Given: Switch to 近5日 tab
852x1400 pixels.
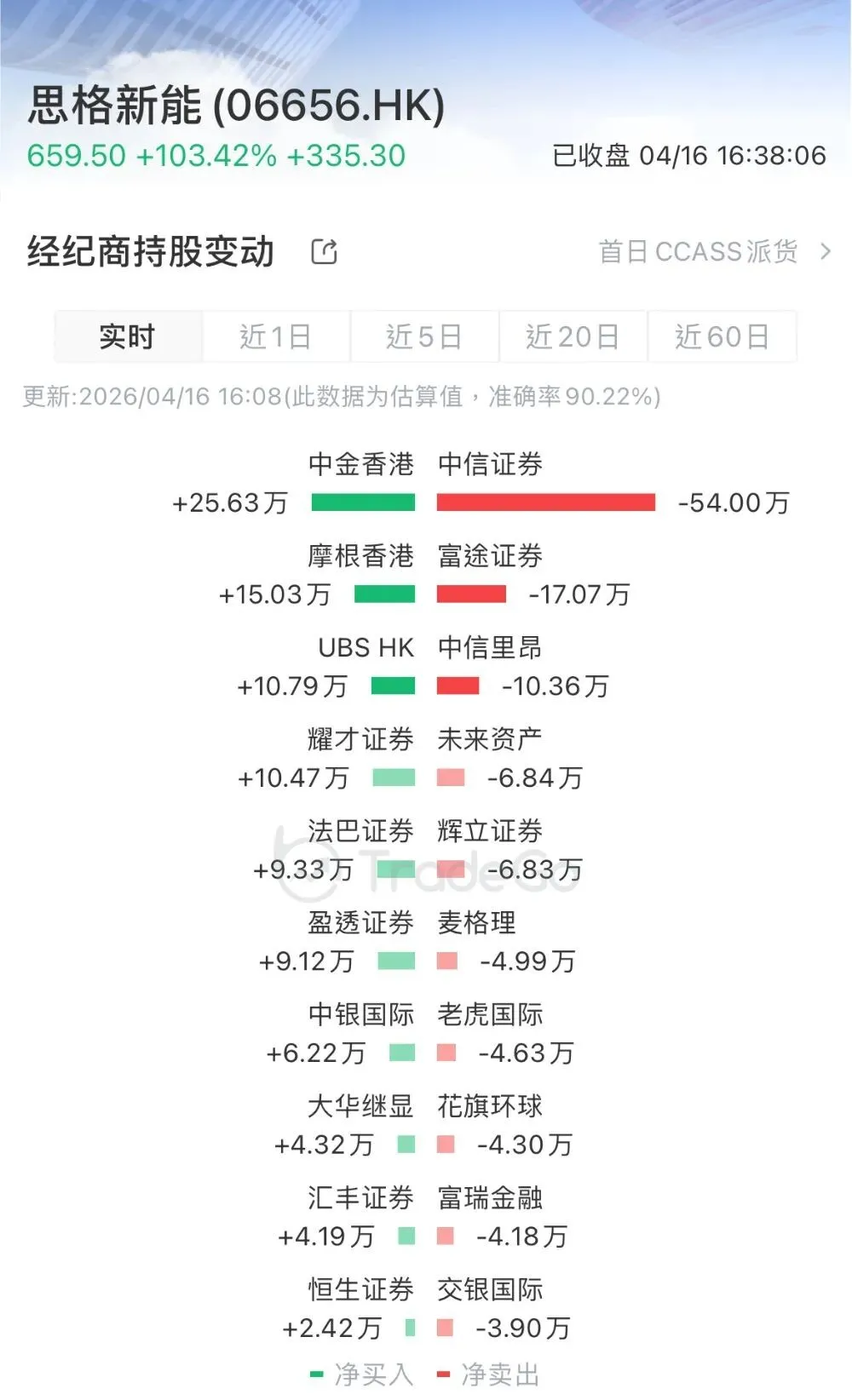Looking at the screenshot, I should [424, 337].
